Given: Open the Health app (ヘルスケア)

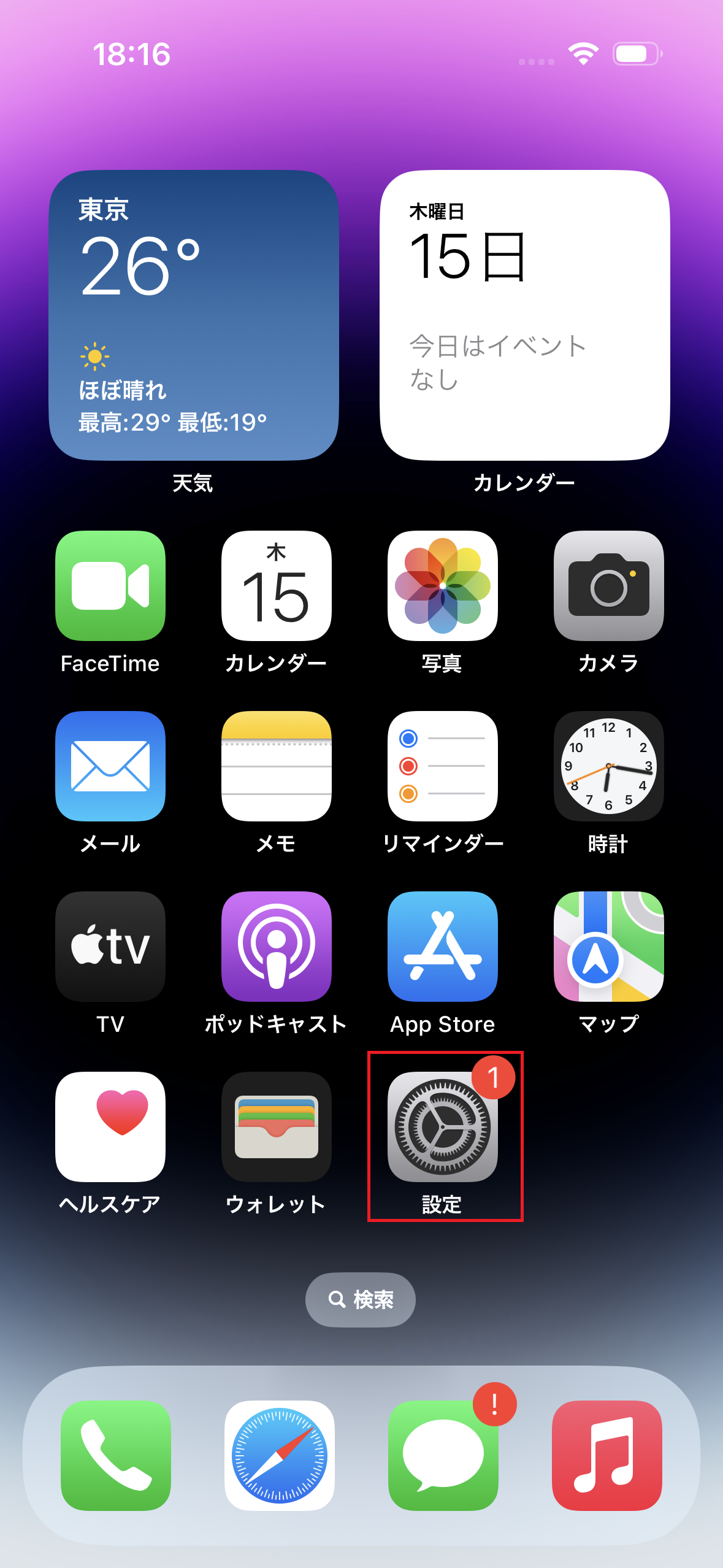Looking at the screenshot, I should click(x=110, y=1127).
